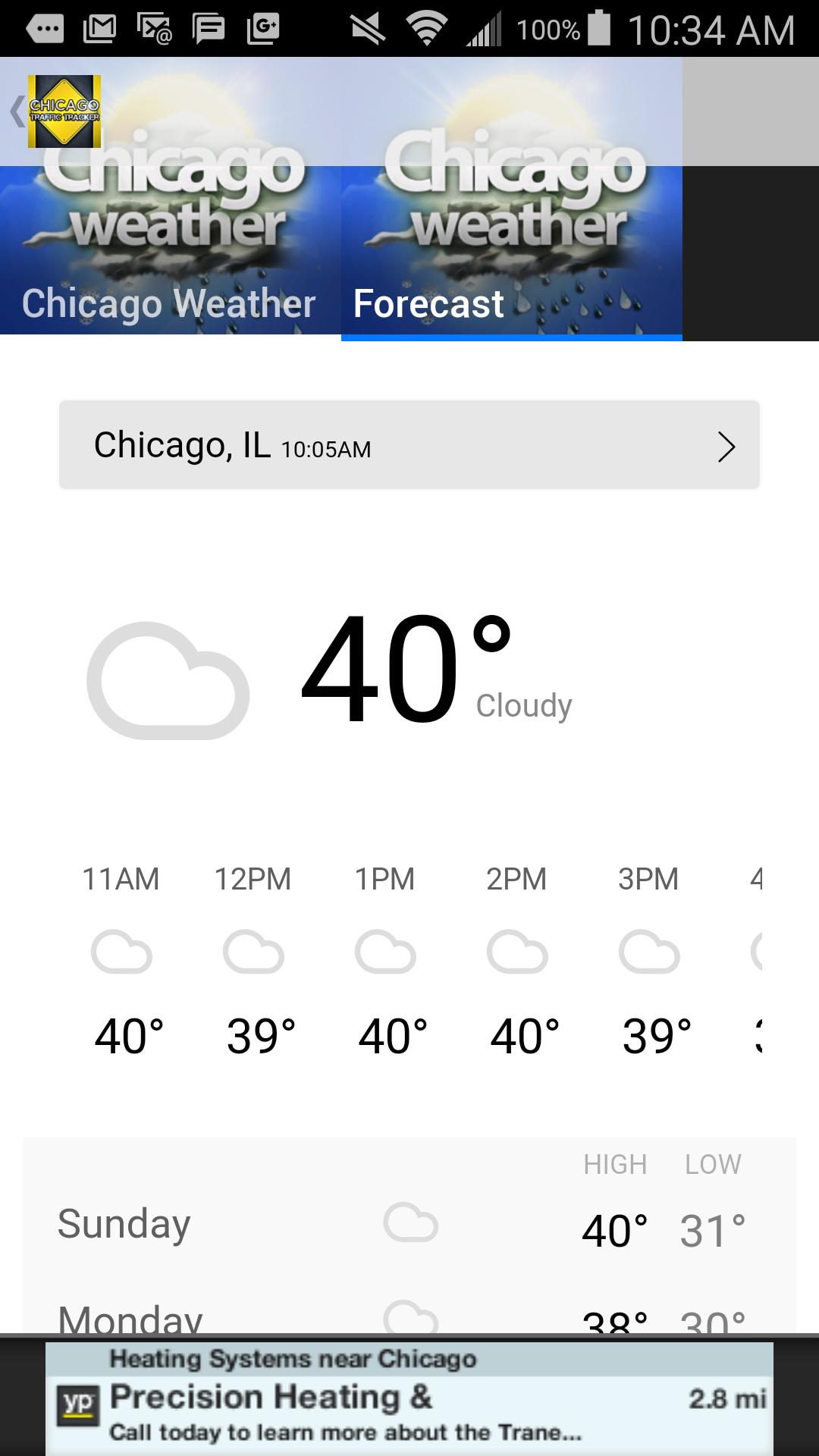This screenshot has width=819, height=1456.
Task: Select the cloudy weather icon for 11AM
Action: click(121, 954)
